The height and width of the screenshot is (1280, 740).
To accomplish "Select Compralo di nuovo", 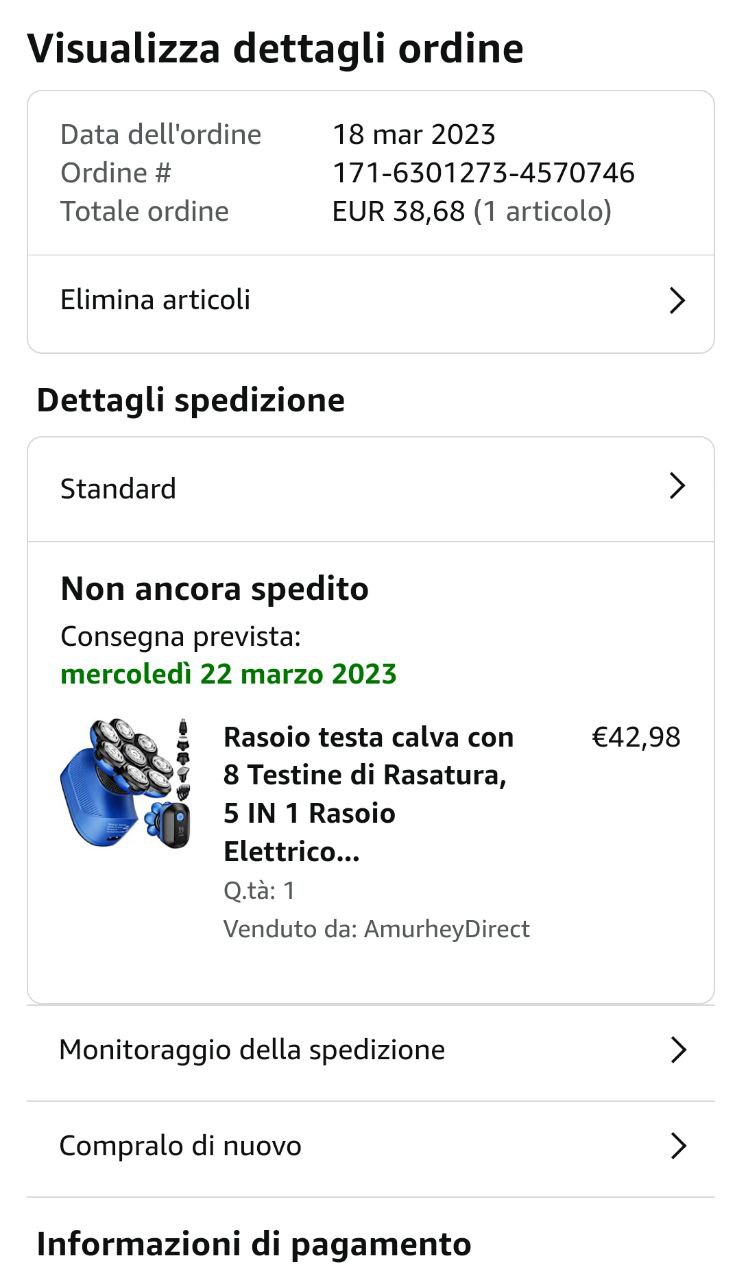I will click(370, 1146).
